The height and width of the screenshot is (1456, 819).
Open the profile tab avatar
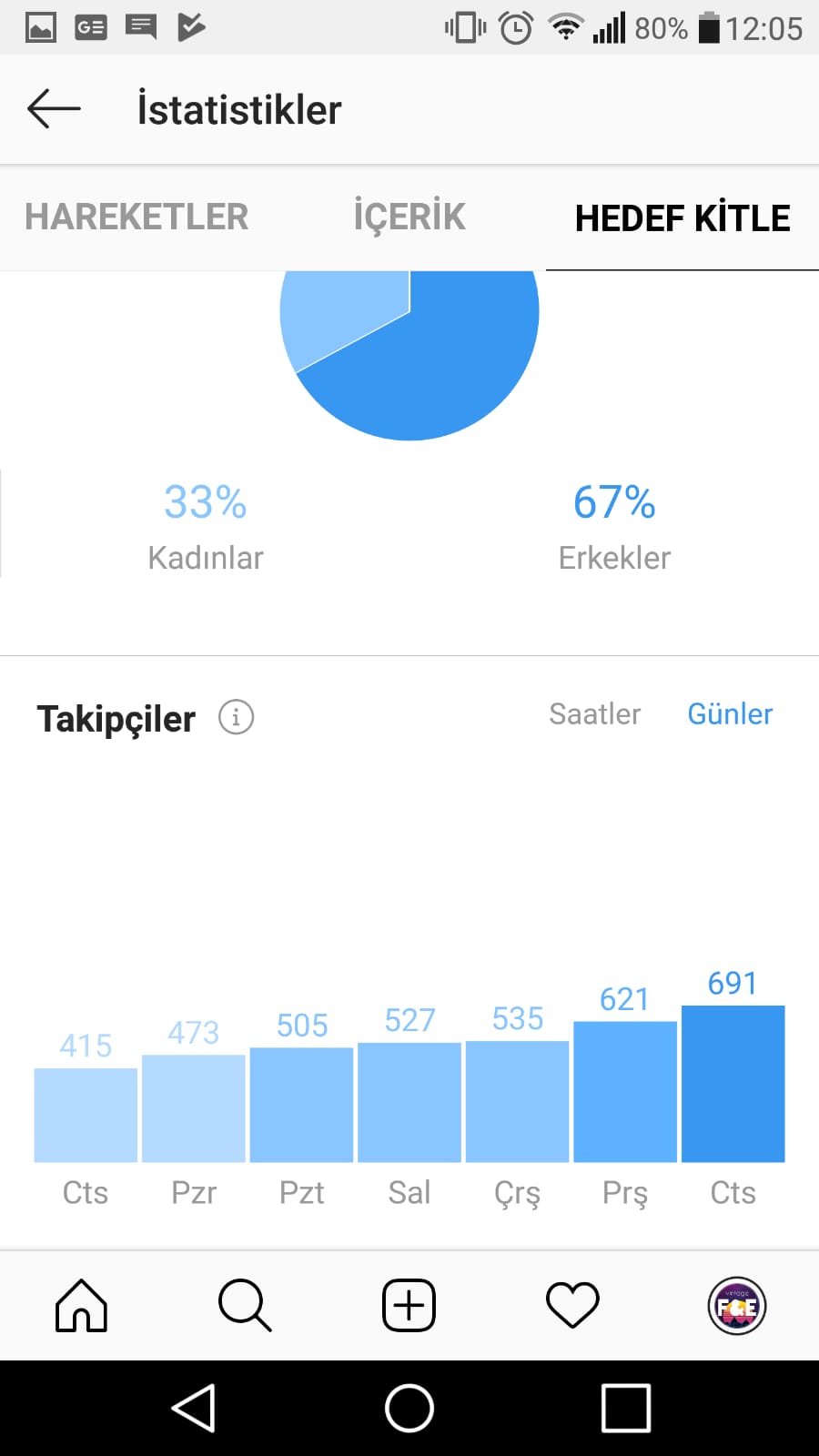(737, 1306)
